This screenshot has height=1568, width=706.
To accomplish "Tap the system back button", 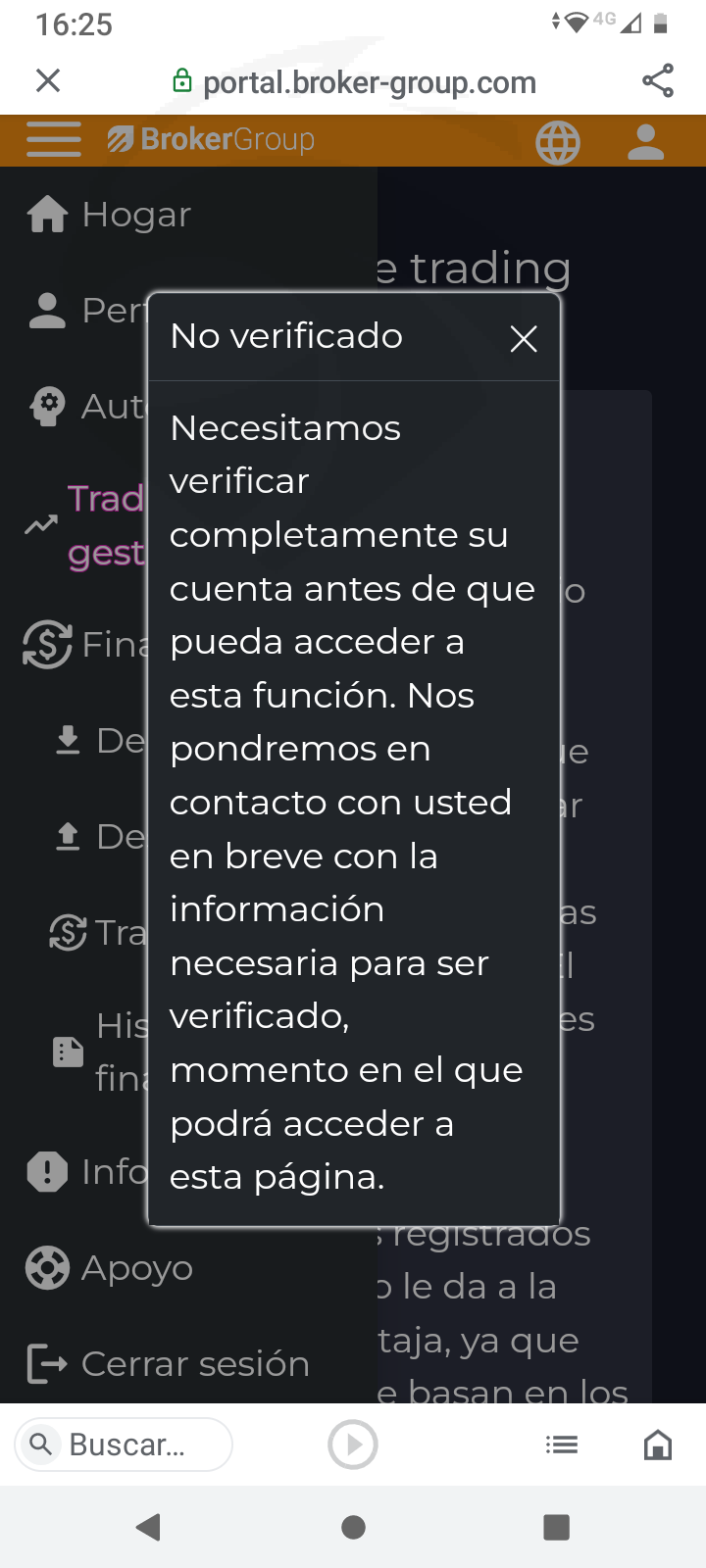I will [149, 1527].
